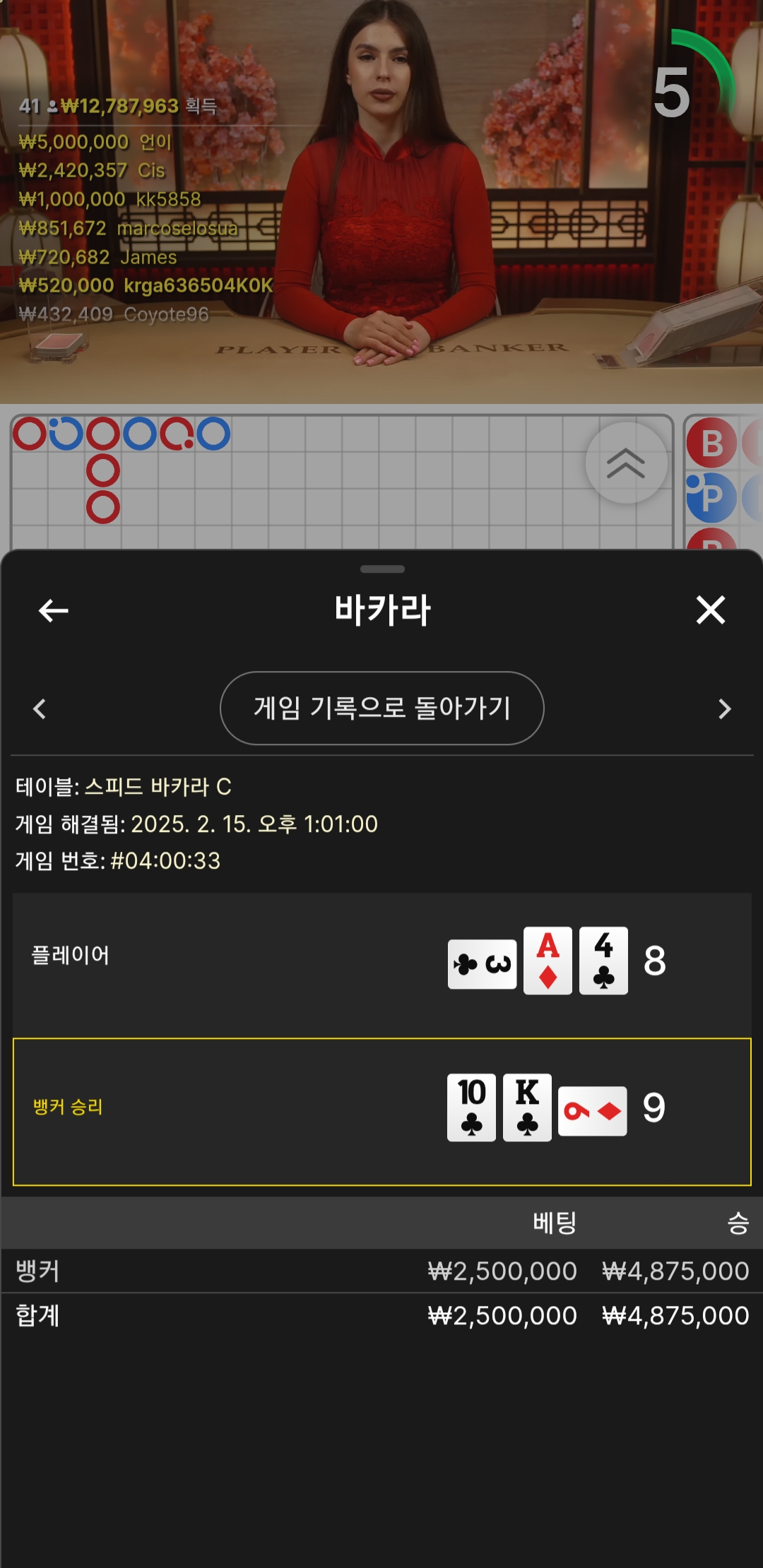Screen dimensions: 763x1568
Task: Go back with the left arrow
Action: (x=53, y=610)
